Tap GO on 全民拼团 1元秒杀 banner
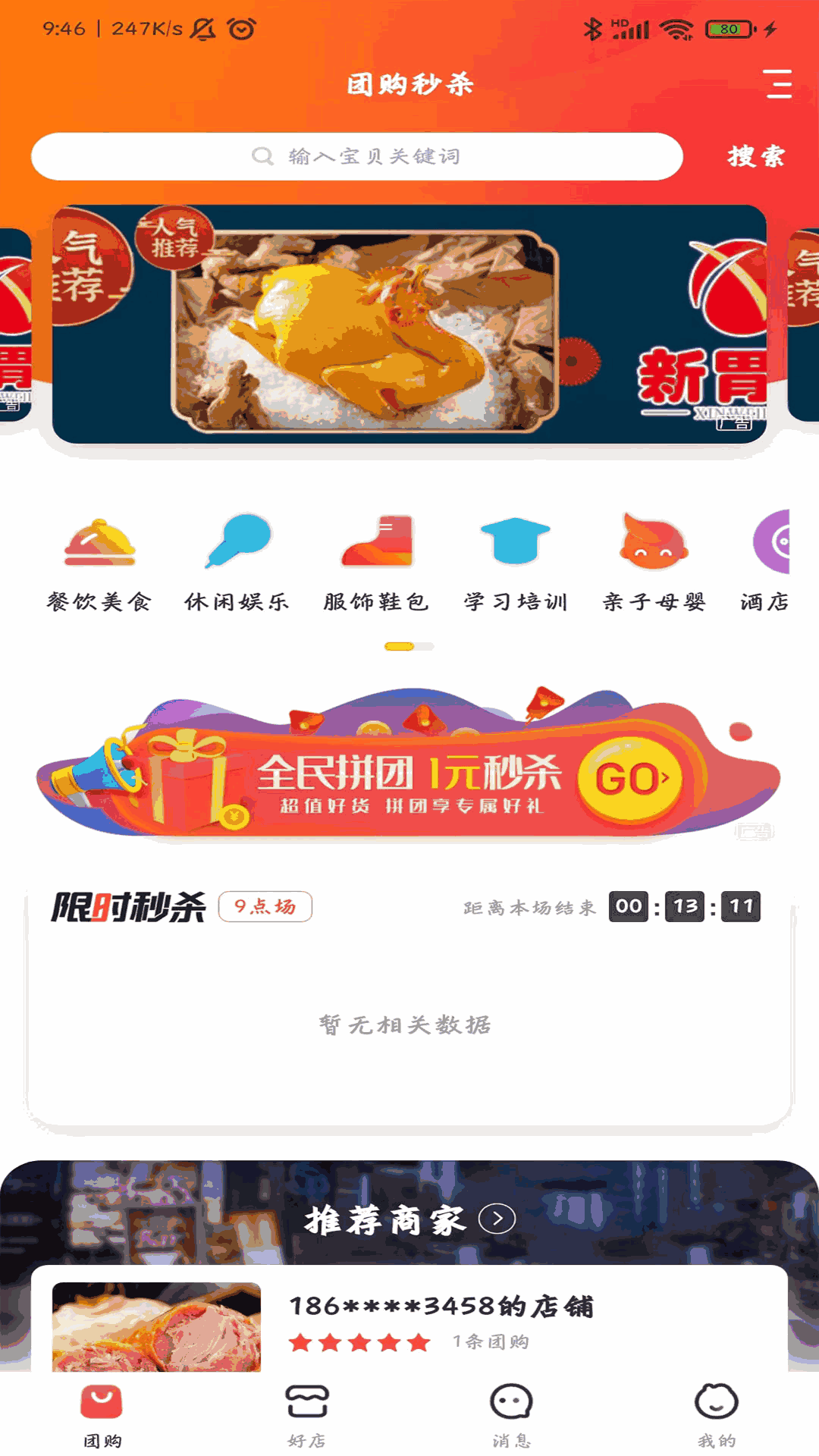 631,779
